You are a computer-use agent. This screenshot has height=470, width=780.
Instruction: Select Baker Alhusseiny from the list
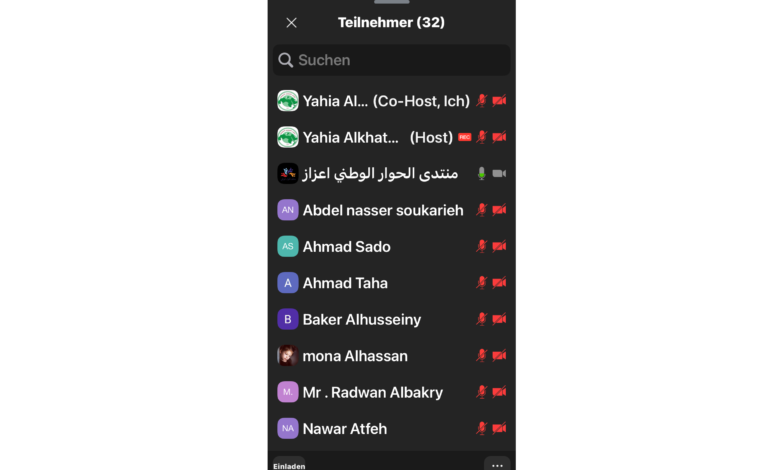(x=361, y=319)
